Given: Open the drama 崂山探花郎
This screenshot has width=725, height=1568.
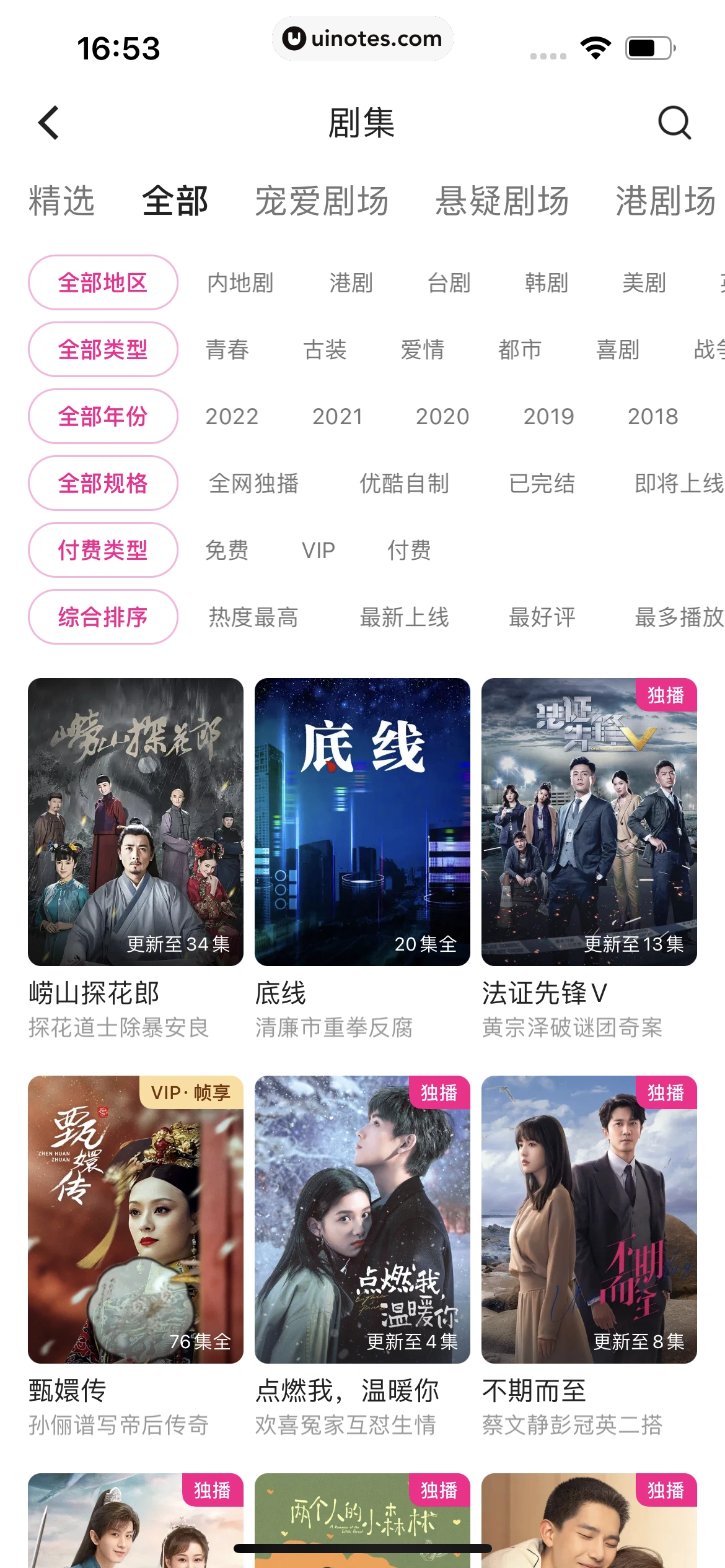Looking at the screenshot, I should pos(136,822).
